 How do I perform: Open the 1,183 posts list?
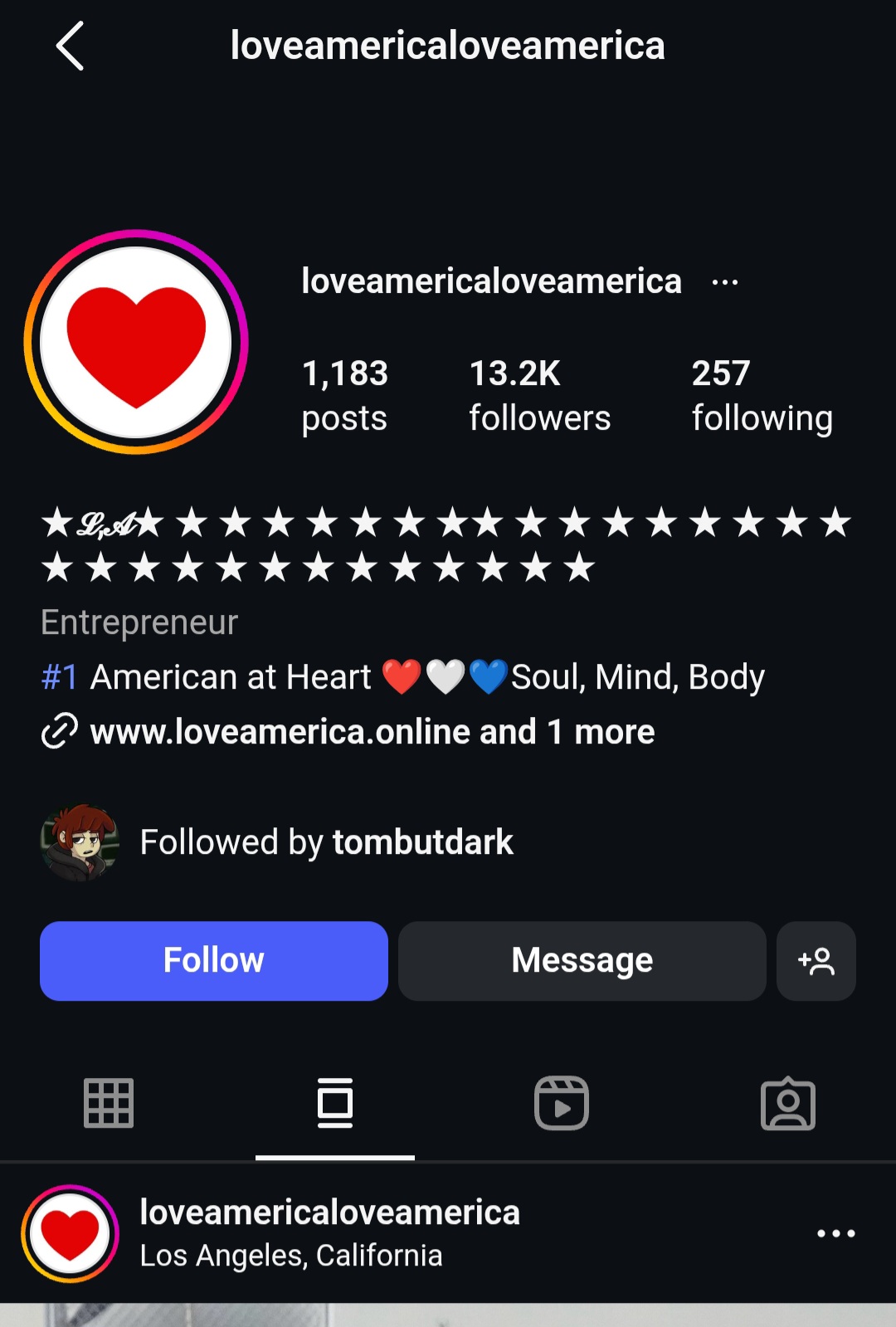pyautogui.click(x=345, y=396)
